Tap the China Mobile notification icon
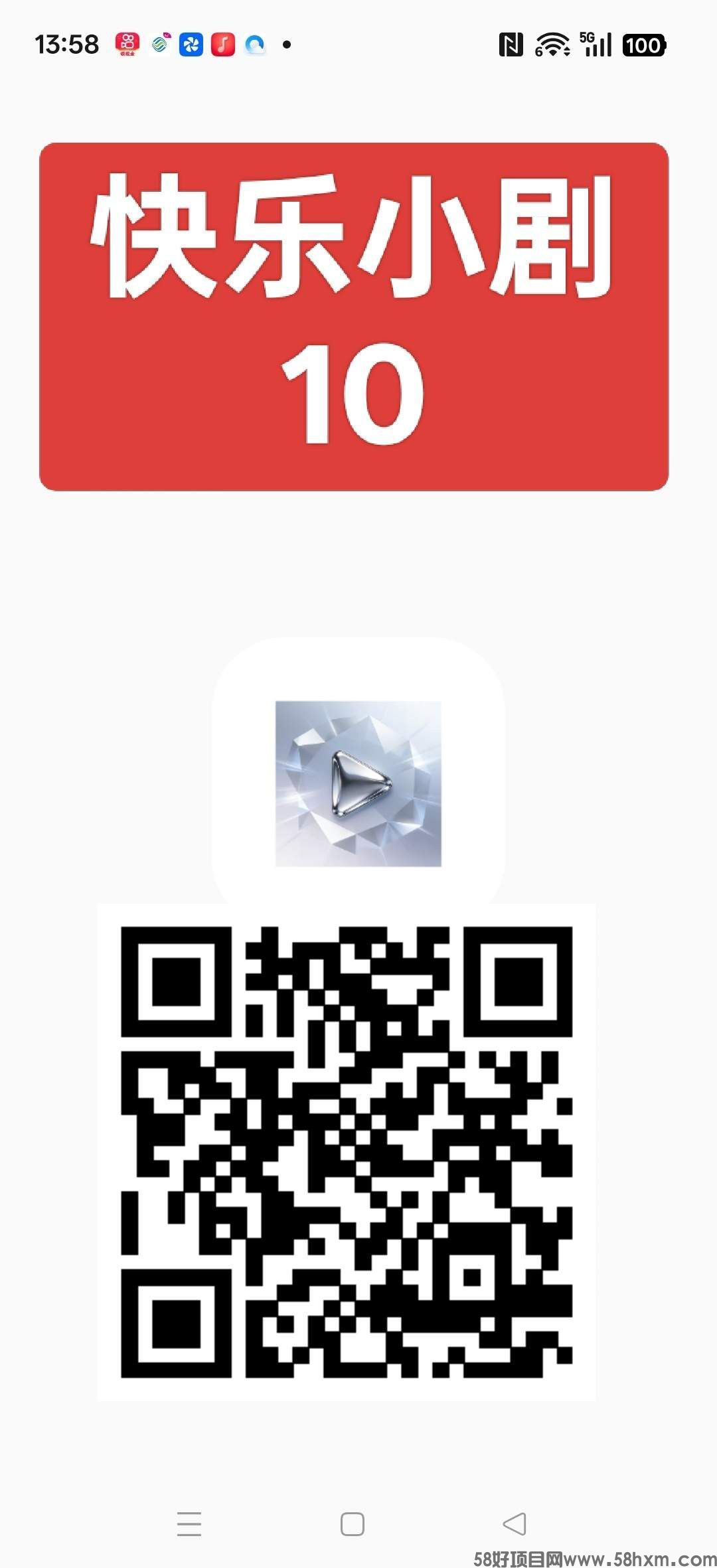Image resolution: width=717 pixels, height=1568 pixels. tap(160, 44)
